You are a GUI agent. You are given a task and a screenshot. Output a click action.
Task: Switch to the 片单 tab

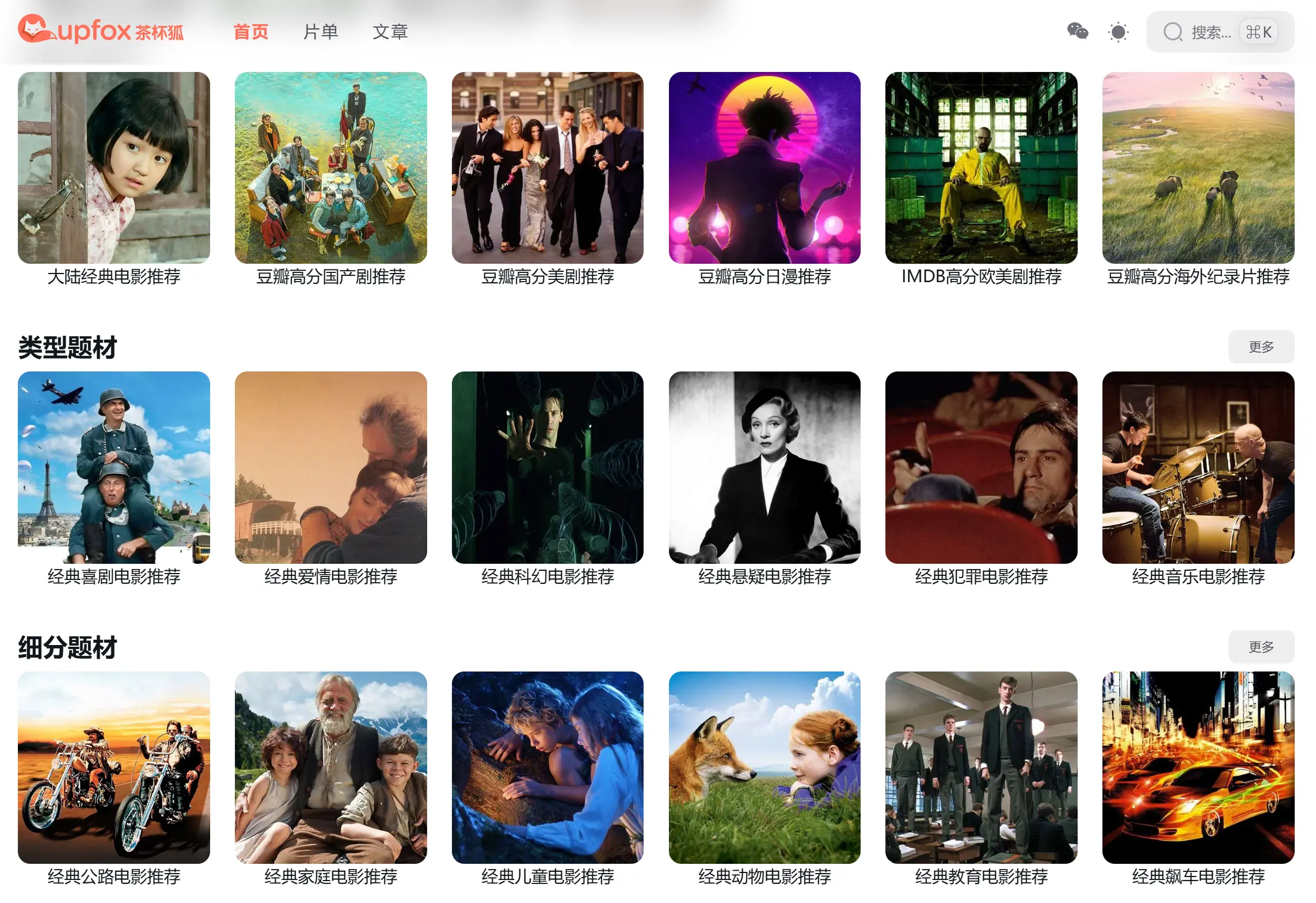coord(321,32)
